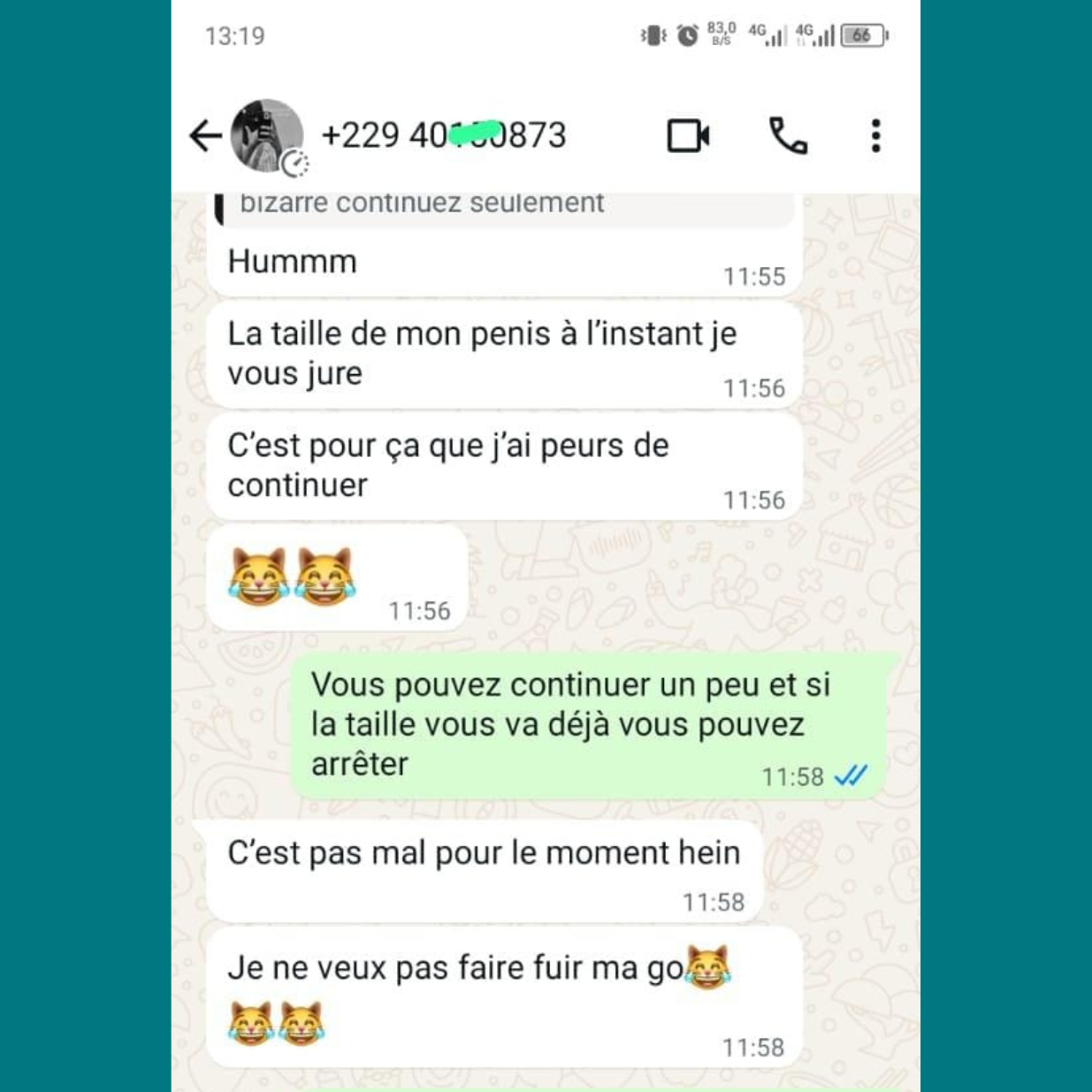The width and height of the screenshot is (1092, 1092).
Task: Start a video call
Action: [x=687, y=136]
